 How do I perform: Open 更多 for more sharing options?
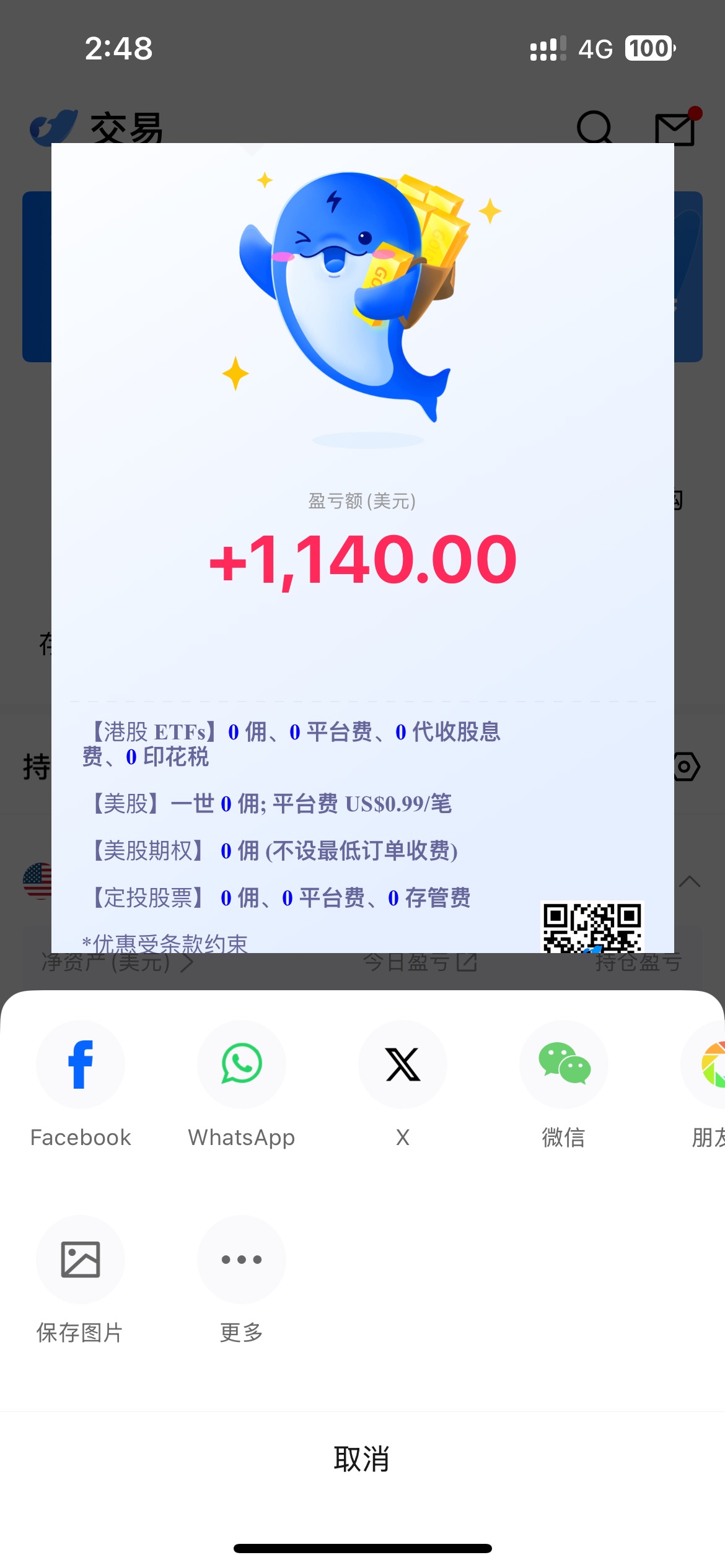pos(242,1260)
